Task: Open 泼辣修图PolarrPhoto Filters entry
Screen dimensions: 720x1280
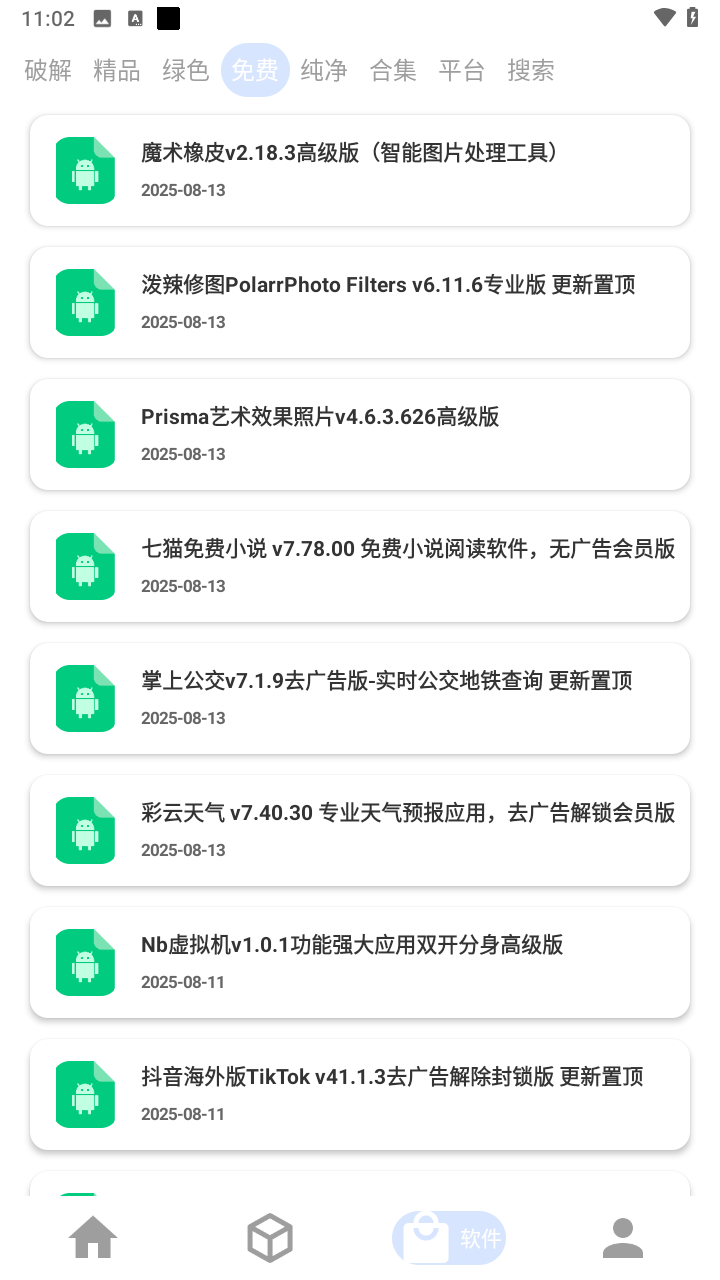Action: click(x=360, y=302)
